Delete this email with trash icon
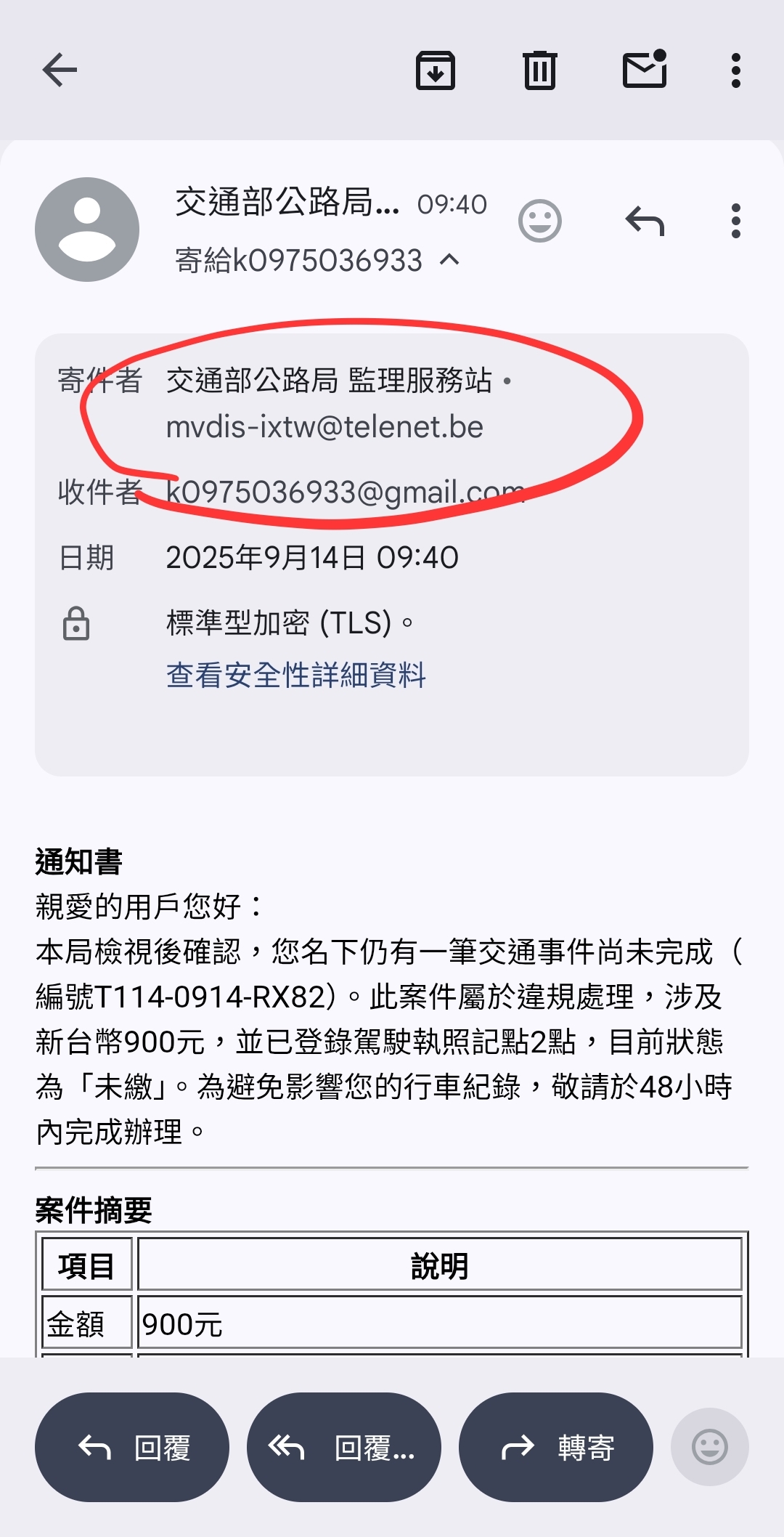The image size is (784, 1537). click(x=539, y=70)
